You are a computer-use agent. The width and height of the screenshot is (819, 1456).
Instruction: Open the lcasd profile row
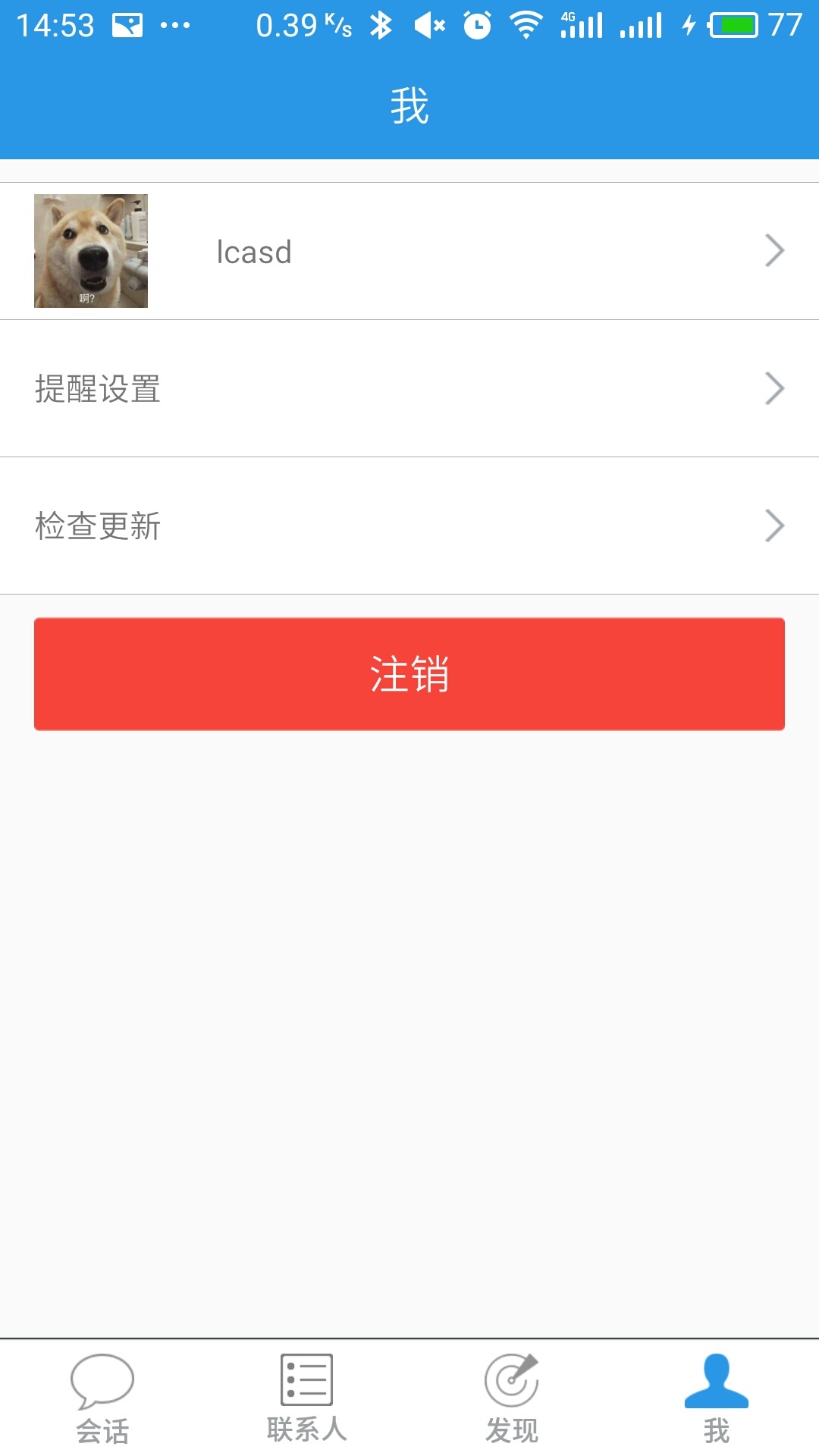point(409,251)
